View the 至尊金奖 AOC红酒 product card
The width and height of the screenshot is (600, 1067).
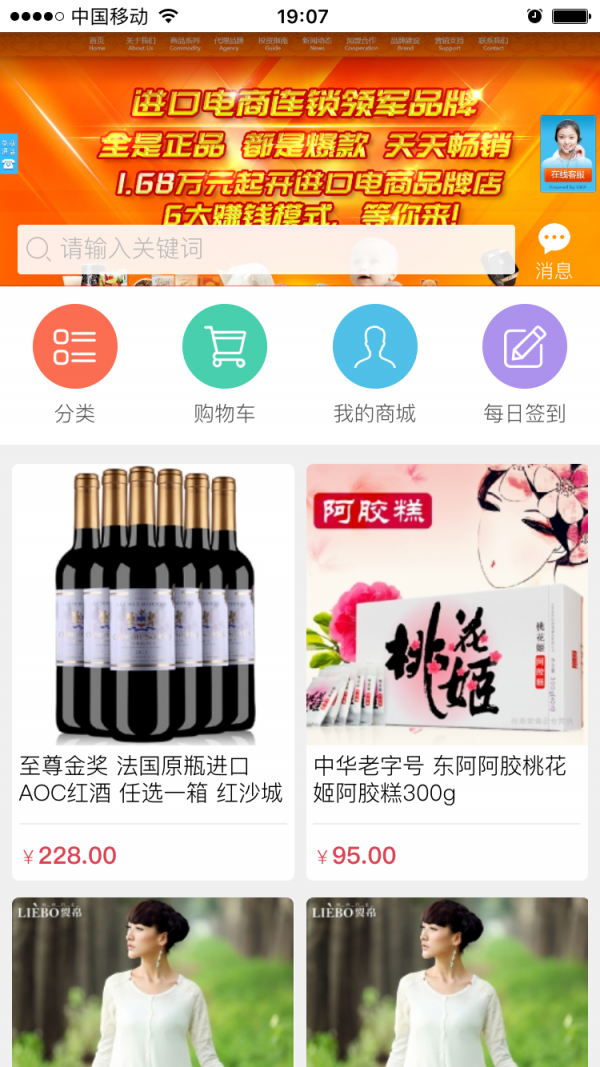click(153, 670)
